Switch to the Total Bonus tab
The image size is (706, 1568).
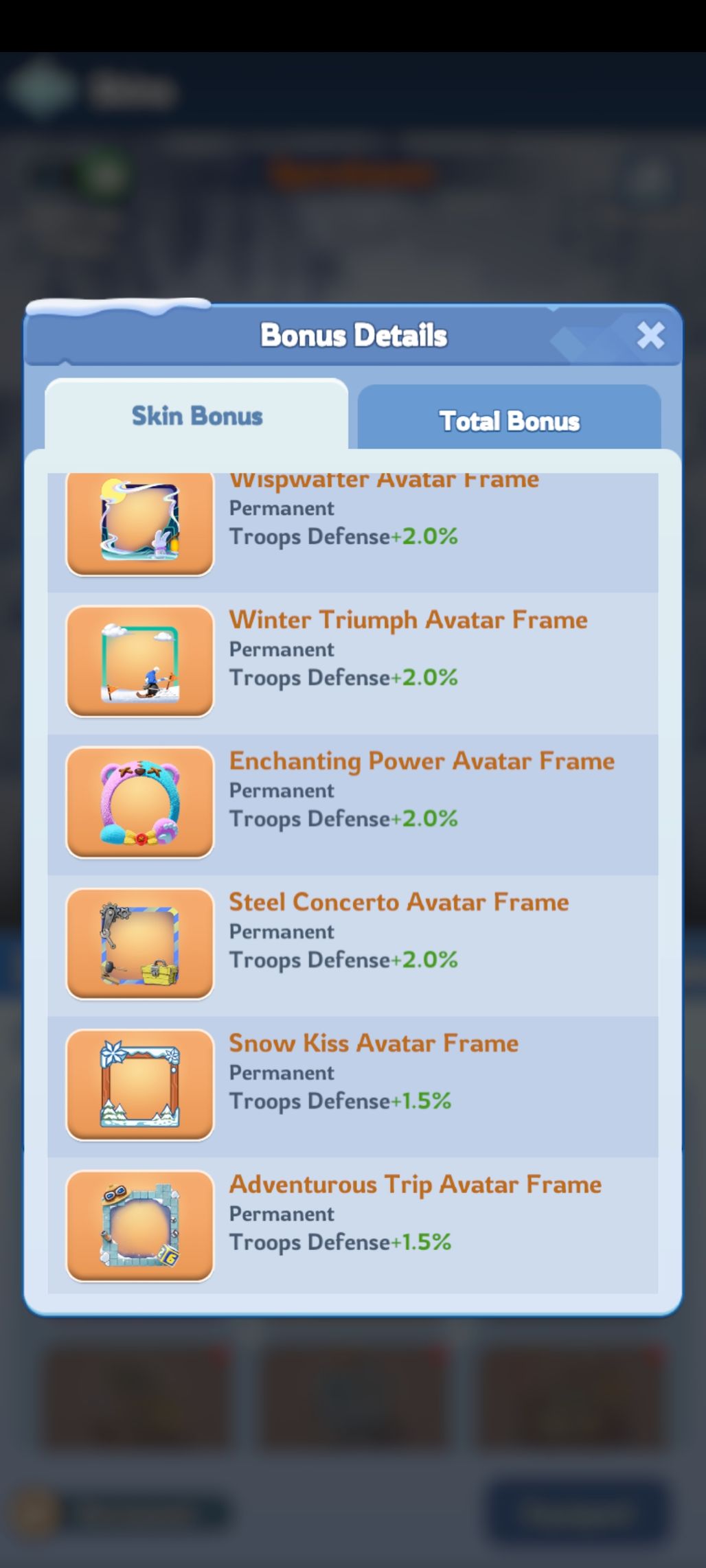(509, 418)
